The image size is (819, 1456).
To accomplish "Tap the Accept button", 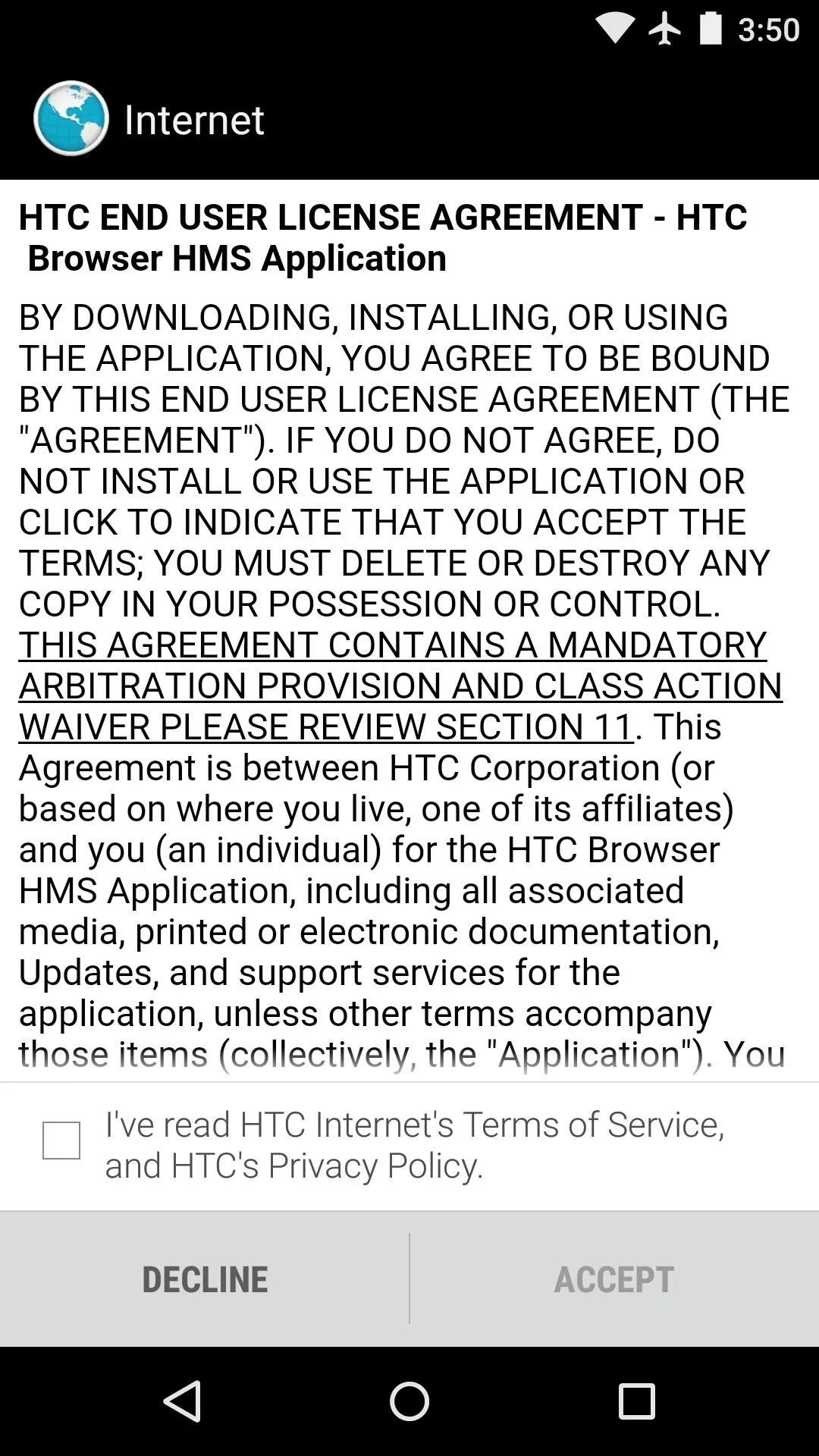I will (614, 1279).
